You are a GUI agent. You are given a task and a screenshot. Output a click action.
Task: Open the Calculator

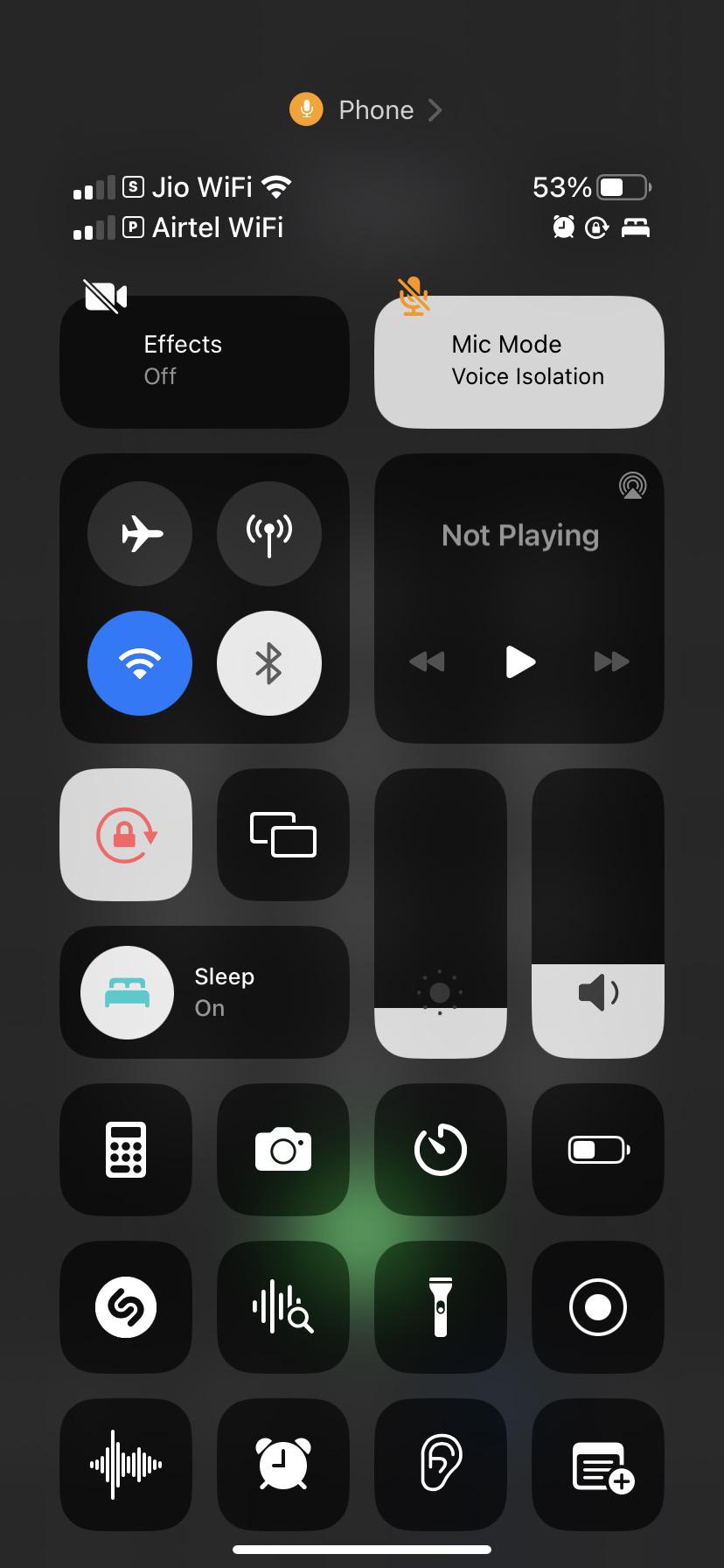click(126, 1149)
